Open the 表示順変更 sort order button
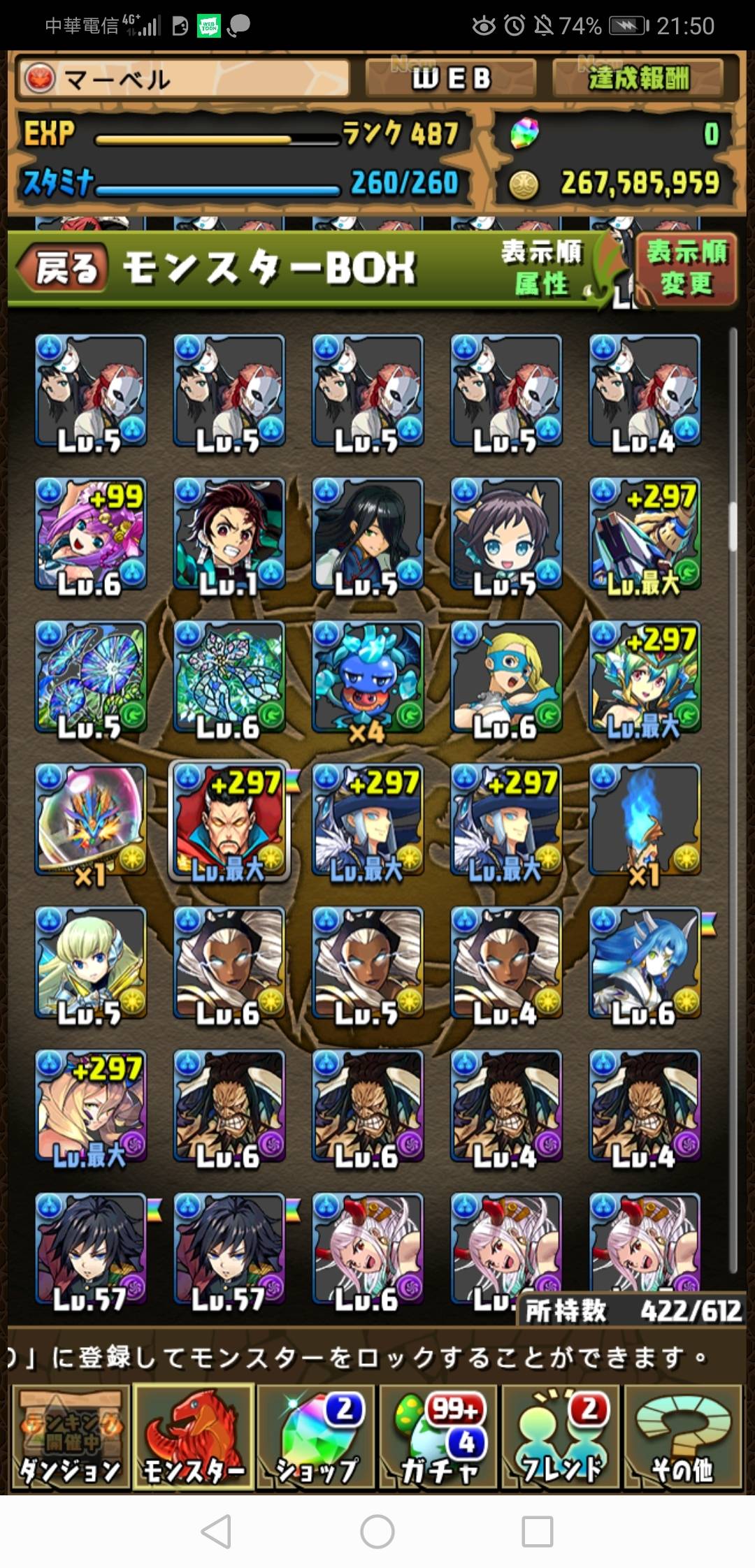This screenshot has height=1568, width=755. pyautogui.click(x=686, y=268)
